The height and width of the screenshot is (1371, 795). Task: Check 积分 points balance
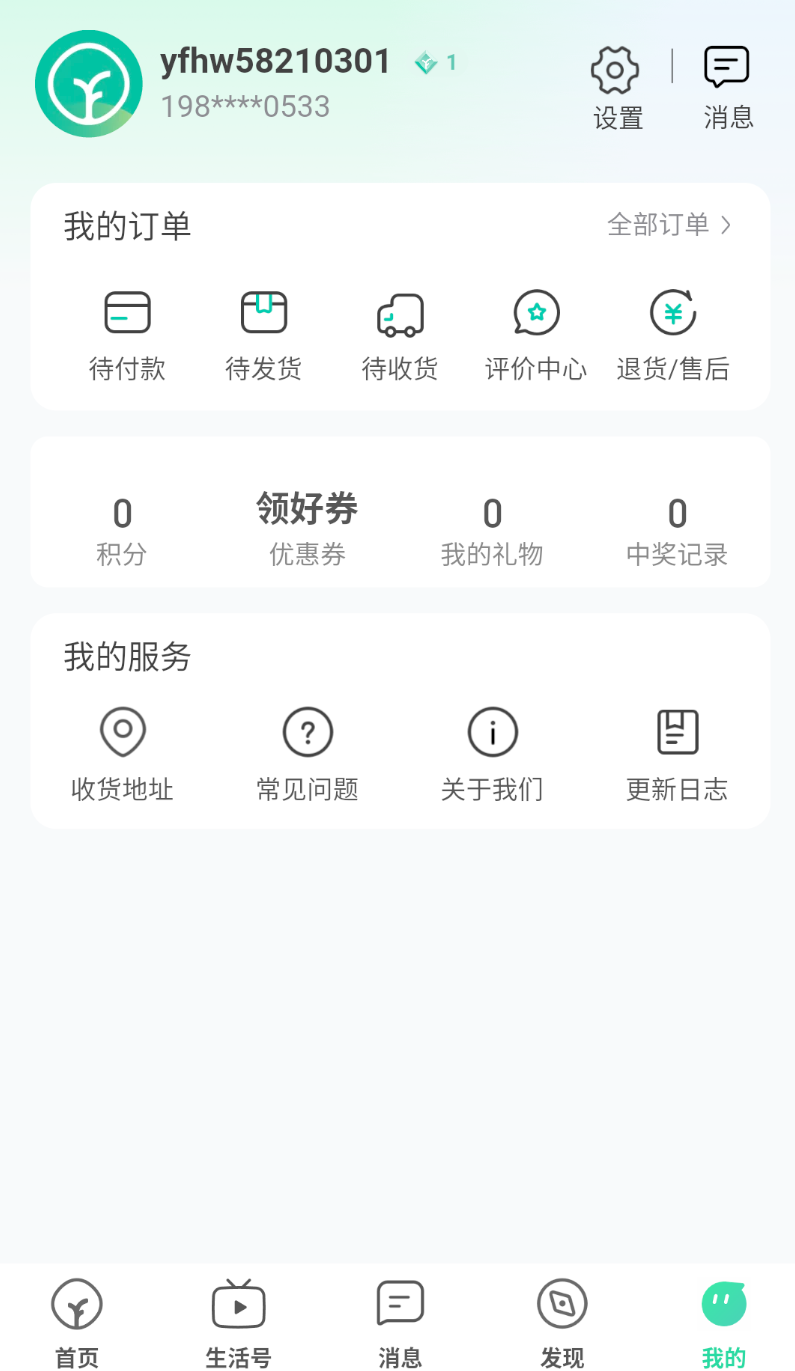(122, 532)
